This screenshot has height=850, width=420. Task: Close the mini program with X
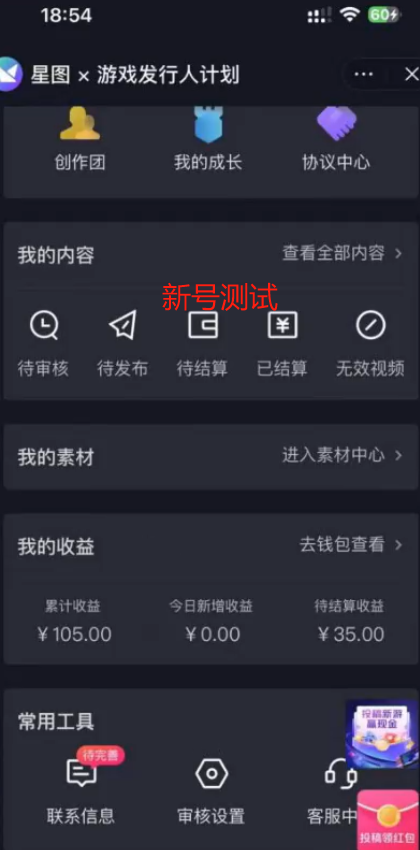tap(411, 75)
